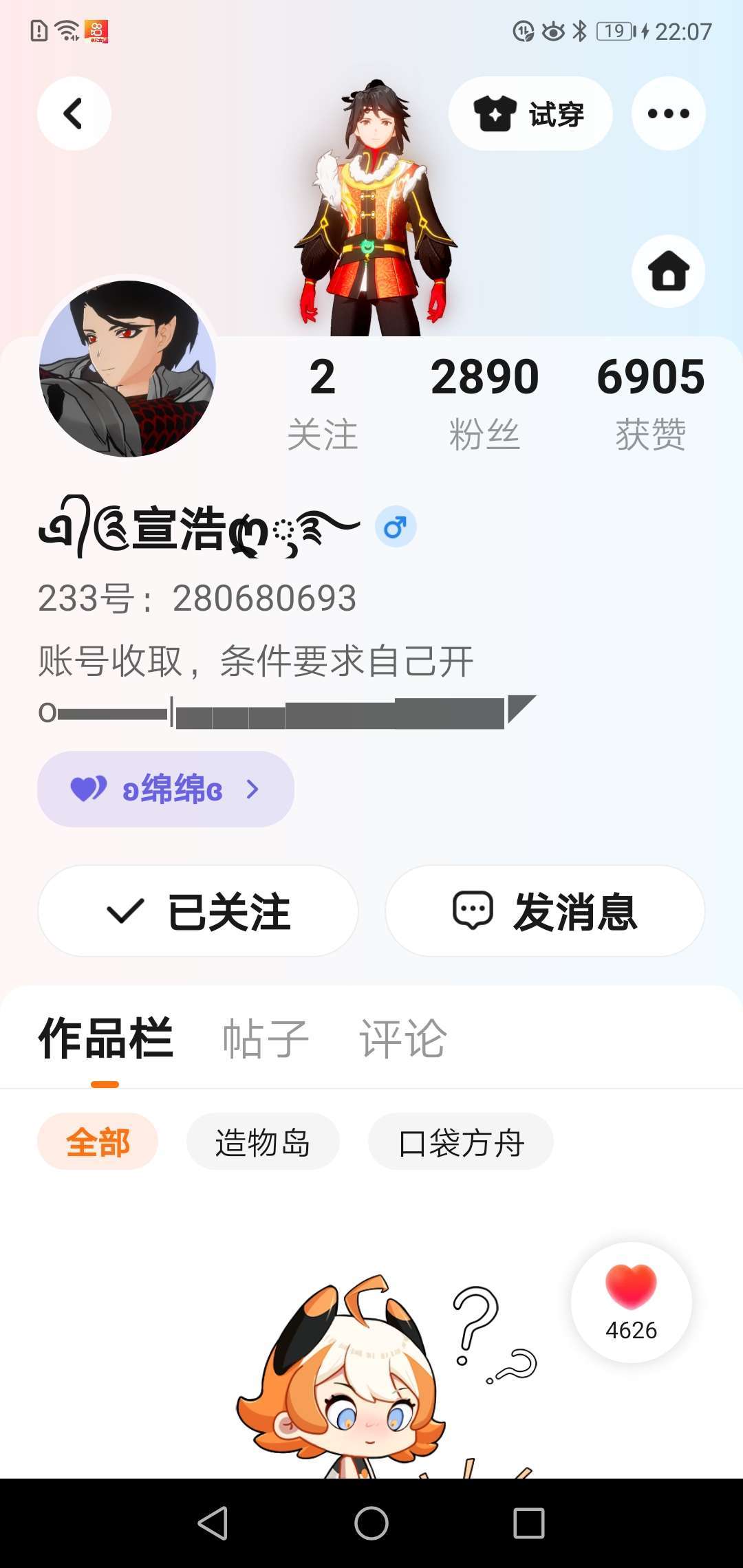The image size is (743, 1568).
Task: Send a message with 发消息
Action: point(545,911)
